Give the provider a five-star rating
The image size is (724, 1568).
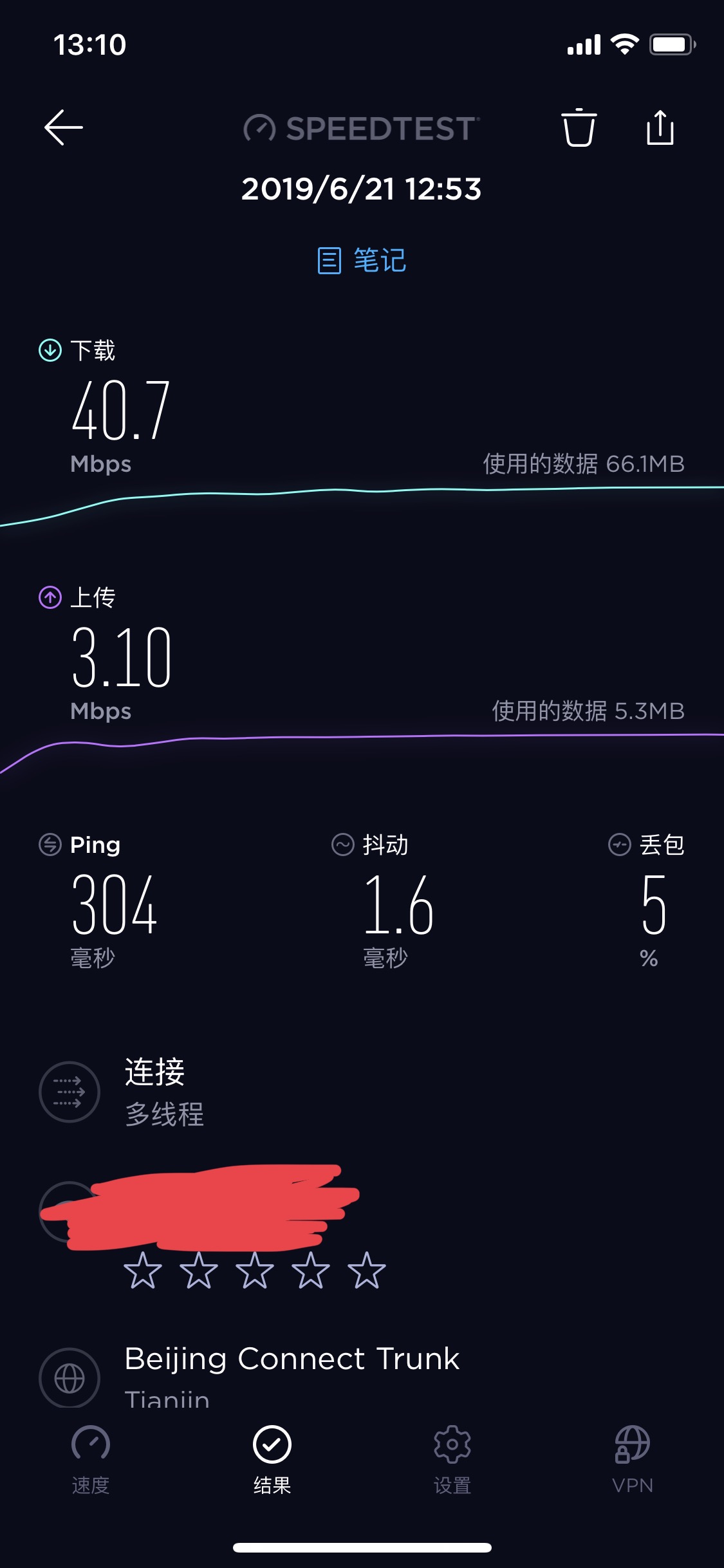(367, 1271)
